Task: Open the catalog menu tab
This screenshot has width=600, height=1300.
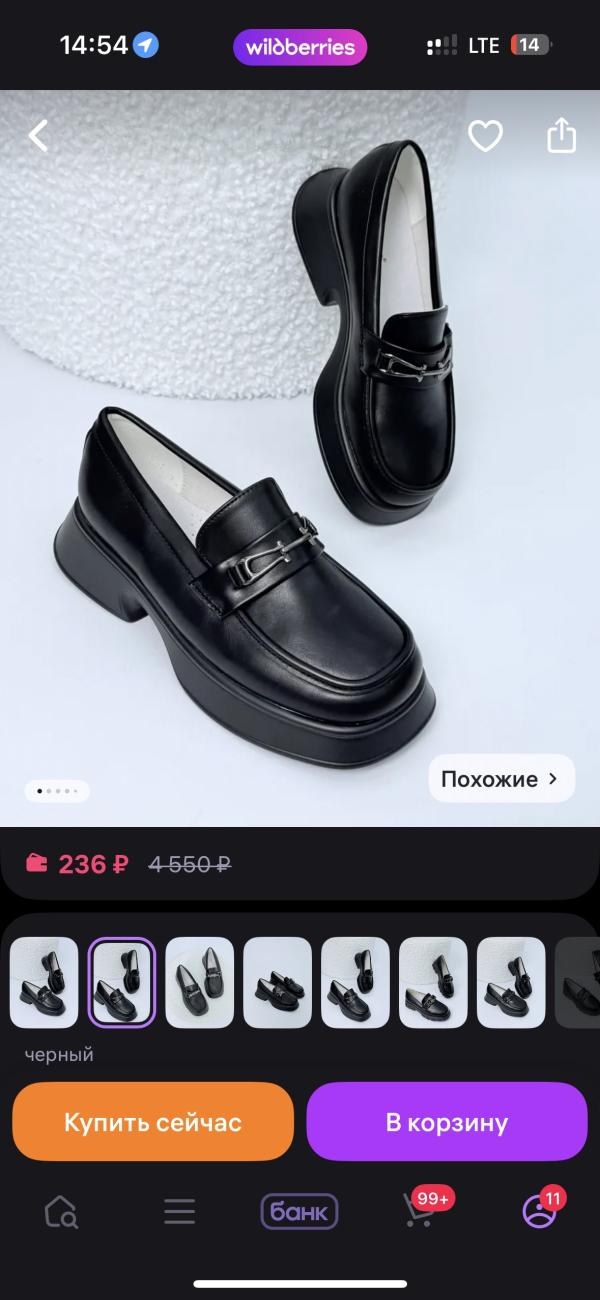Action: coord(179,1212)
